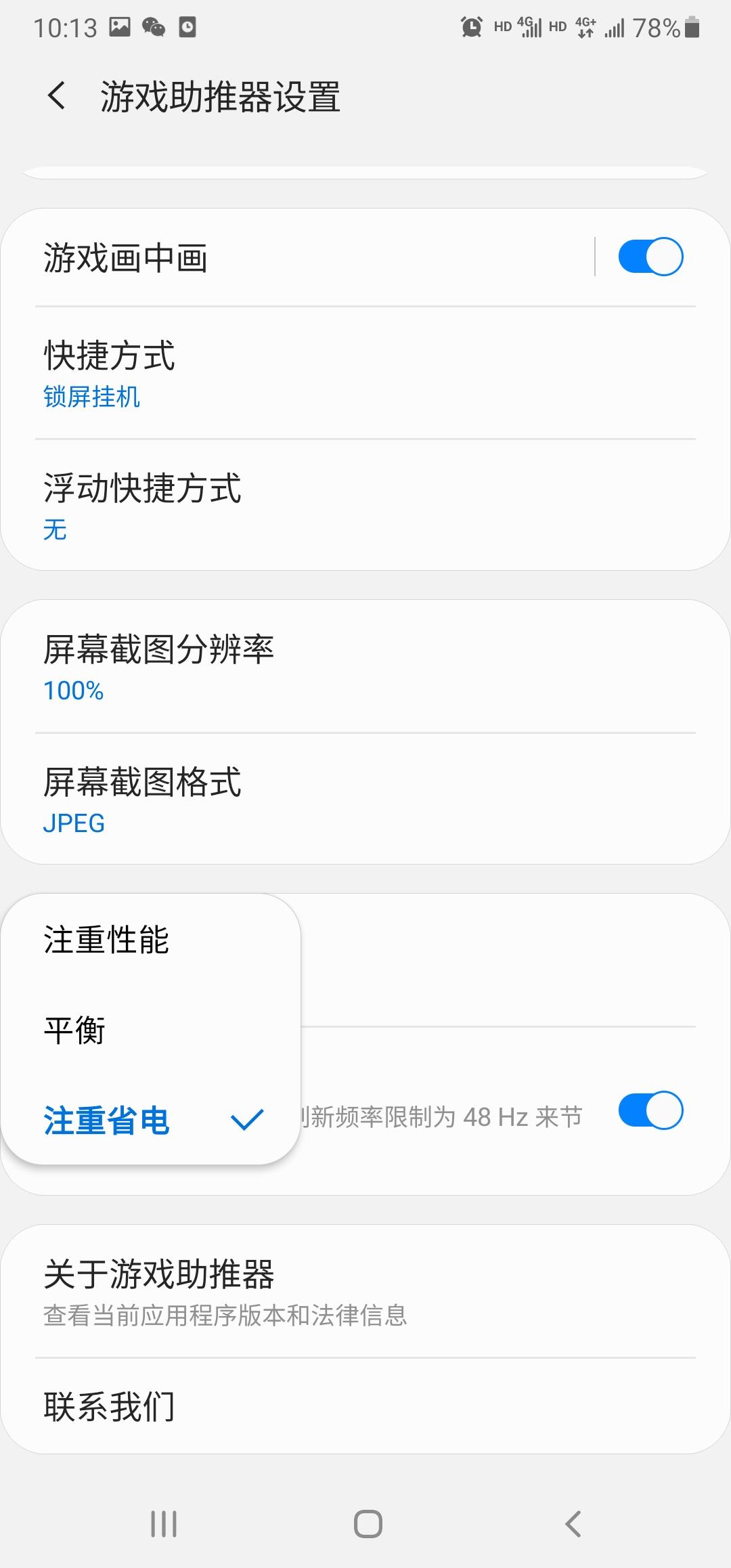Screen dimensions: 731x1568
Task: Tap the back key in navigation bar
Action: (x=572, y=1525)
